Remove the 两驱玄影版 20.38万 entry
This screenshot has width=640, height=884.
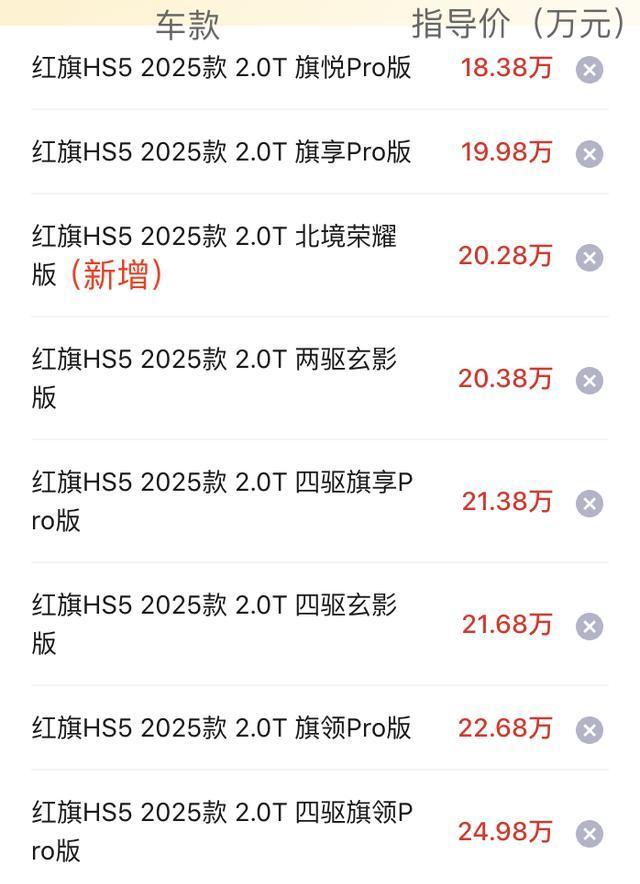[589, 381]
